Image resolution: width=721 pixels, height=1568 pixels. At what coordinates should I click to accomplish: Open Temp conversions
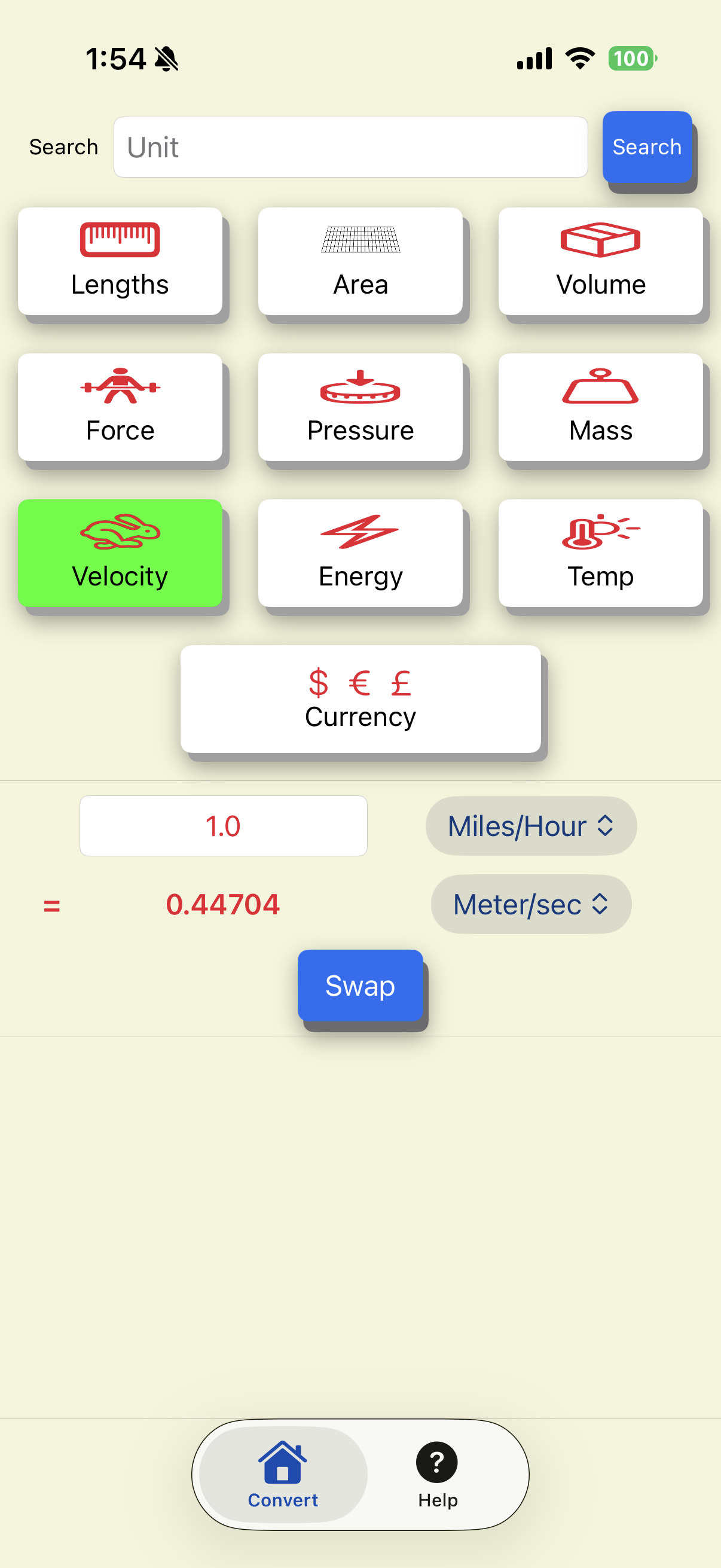(x=600, y=553)
